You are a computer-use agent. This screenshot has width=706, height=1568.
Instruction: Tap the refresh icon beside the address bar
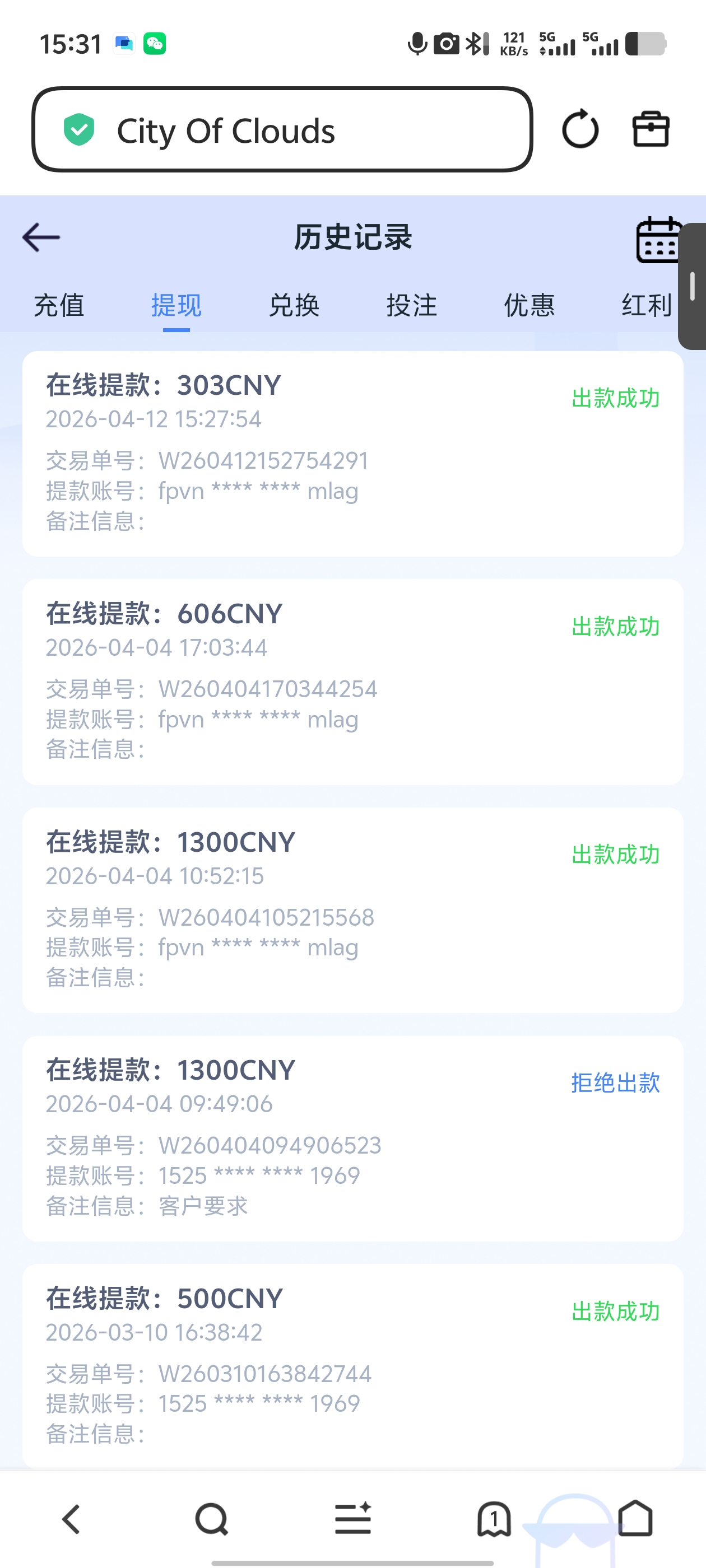click(x=579, y=129)
